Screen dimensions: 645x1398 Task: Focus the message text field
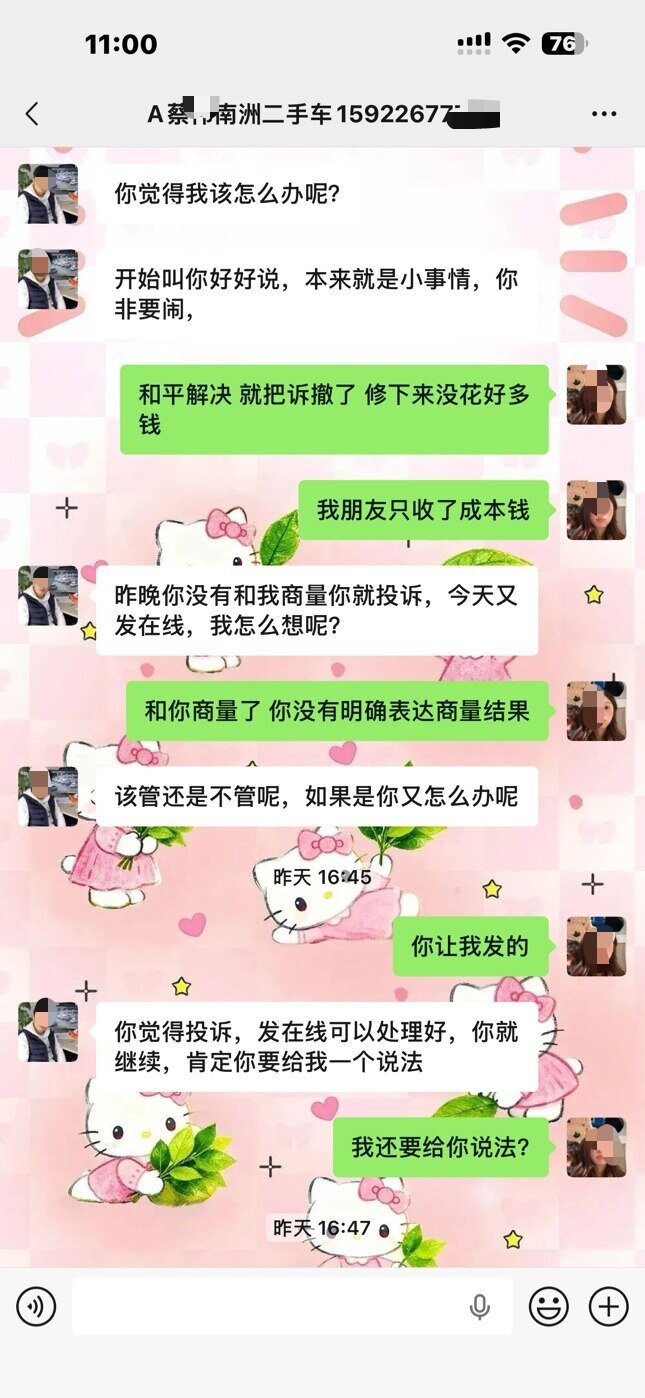(270, 1306)
